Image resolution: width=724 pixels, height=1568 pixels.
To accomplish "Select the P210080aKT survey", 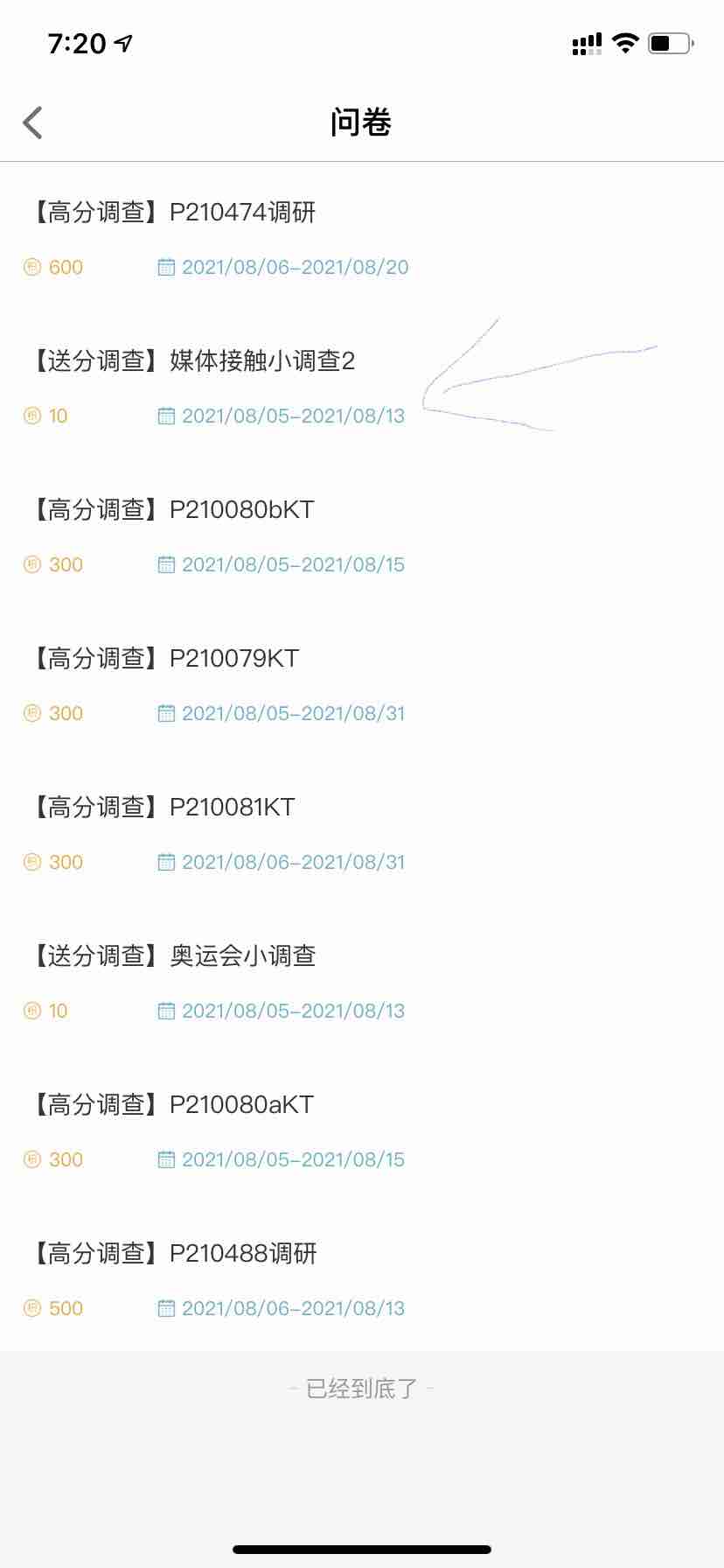I will [175, 1105].
